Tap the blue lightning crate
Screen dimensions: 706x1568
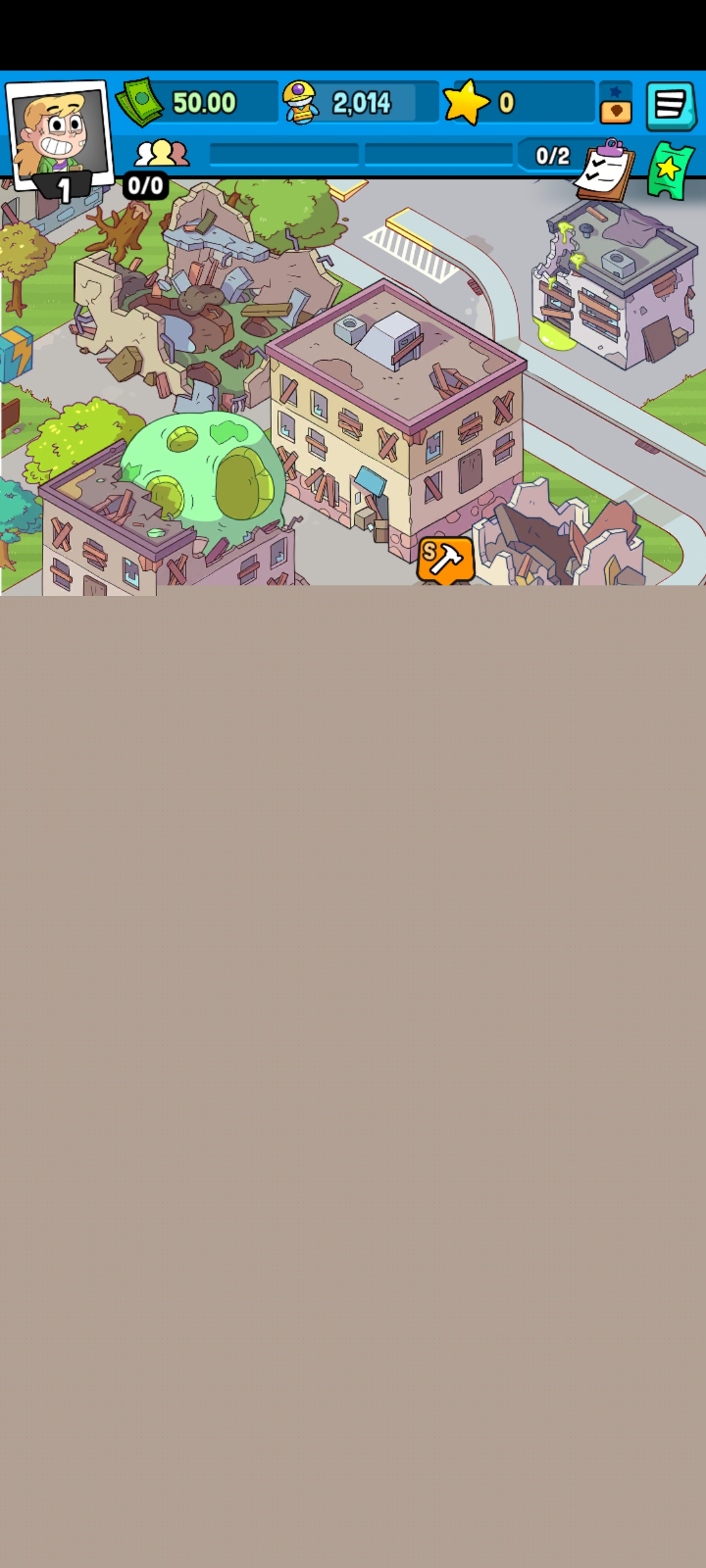14,354
